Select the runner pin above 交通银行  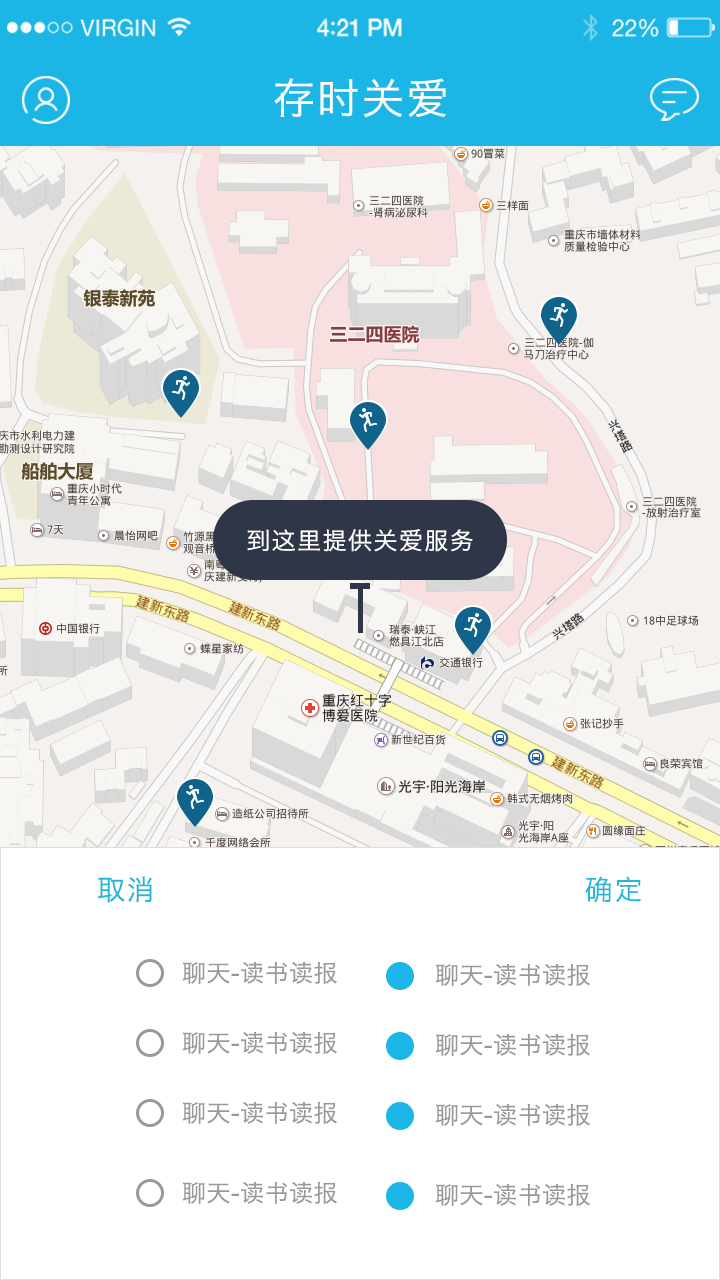(473, 627)
